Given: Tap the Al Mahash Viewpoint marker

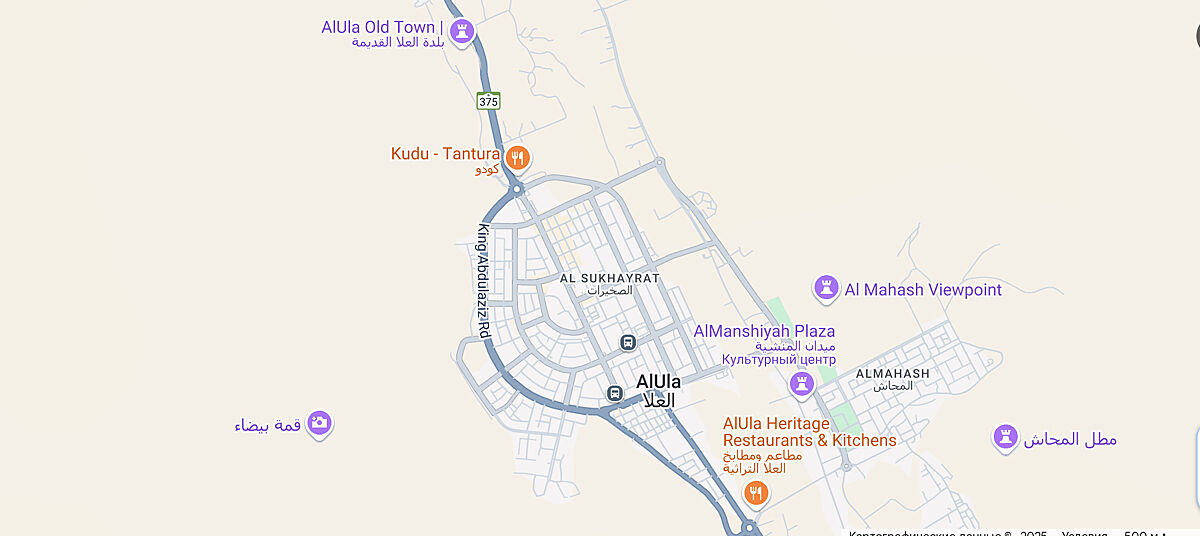Looking at the screenshot, I should (826, 289).
